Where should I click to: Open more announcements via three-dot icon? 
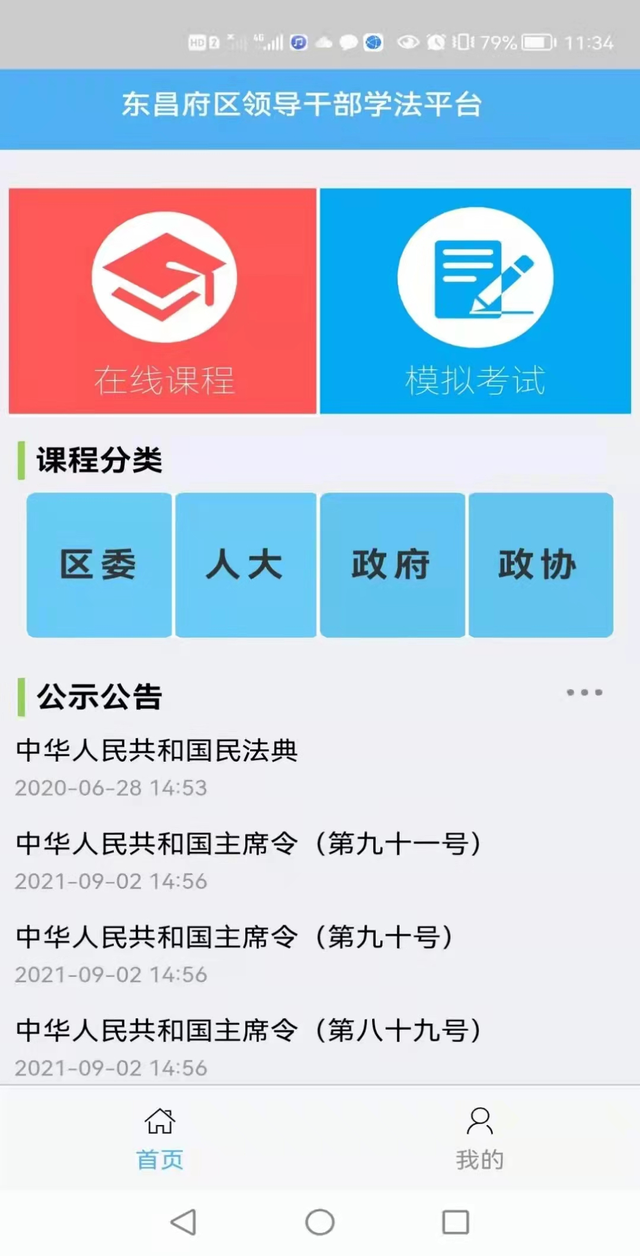[584, 693]
